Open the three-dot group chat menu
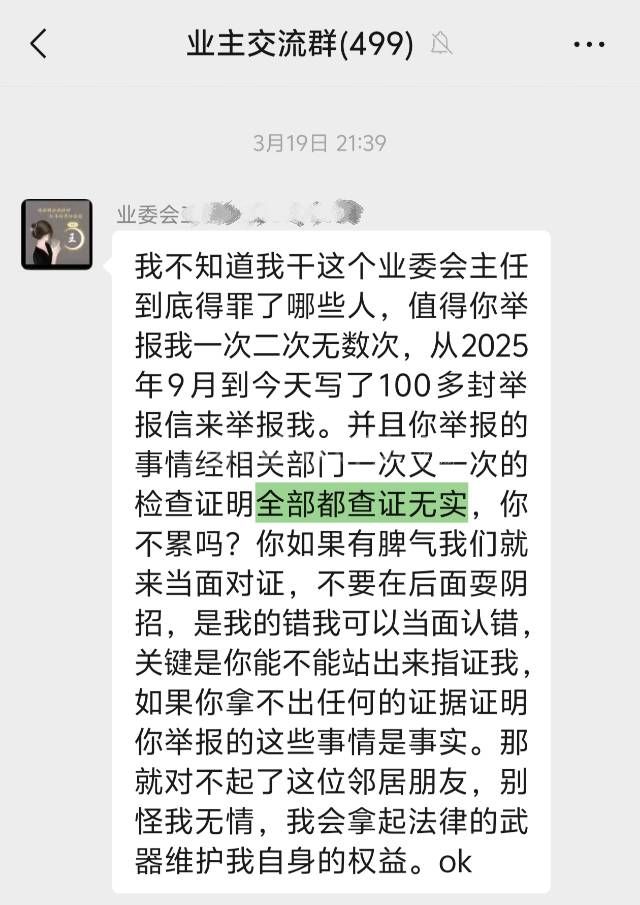Screen dimensions: 640x905 click(x=589, y=44)
